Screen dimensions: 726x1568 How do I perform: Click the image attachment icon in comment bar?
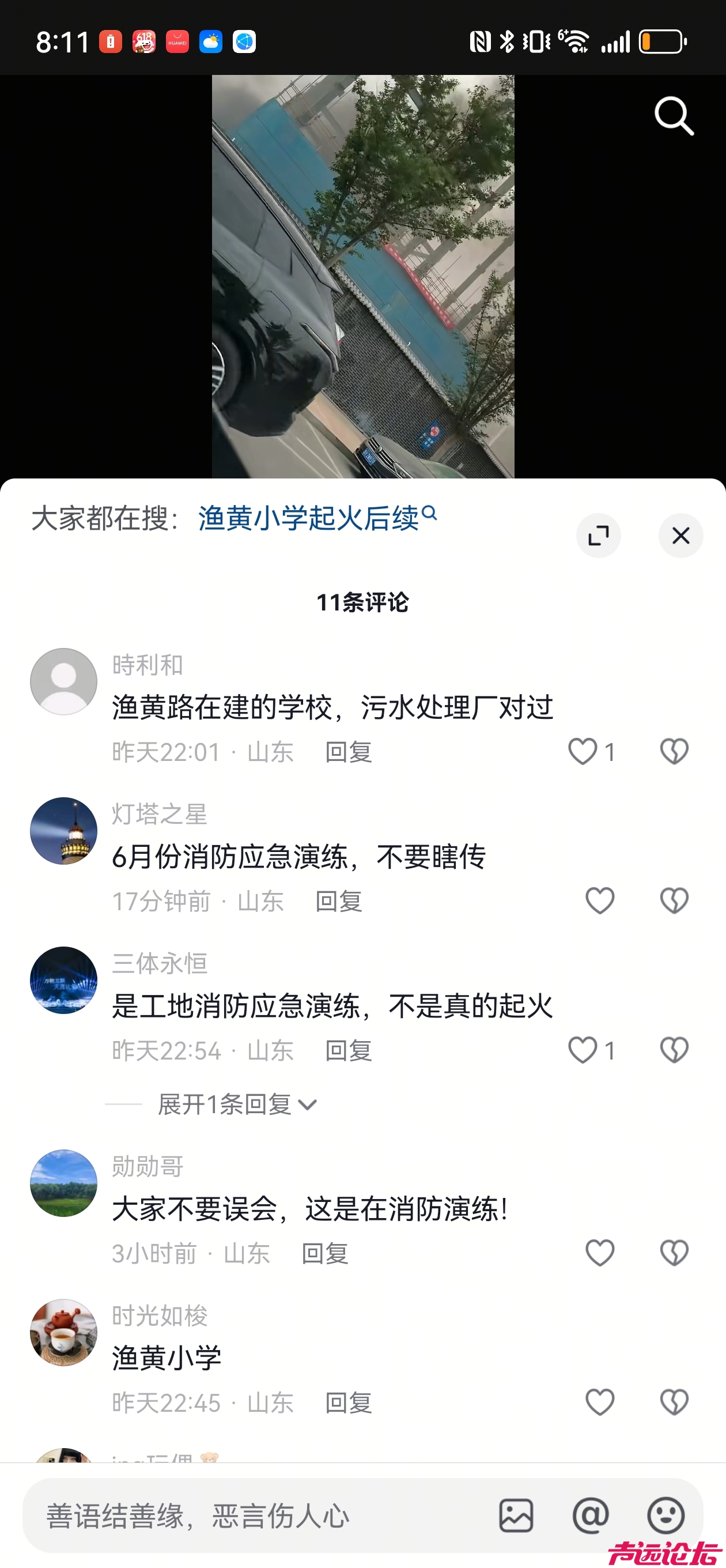point(518,1516)
